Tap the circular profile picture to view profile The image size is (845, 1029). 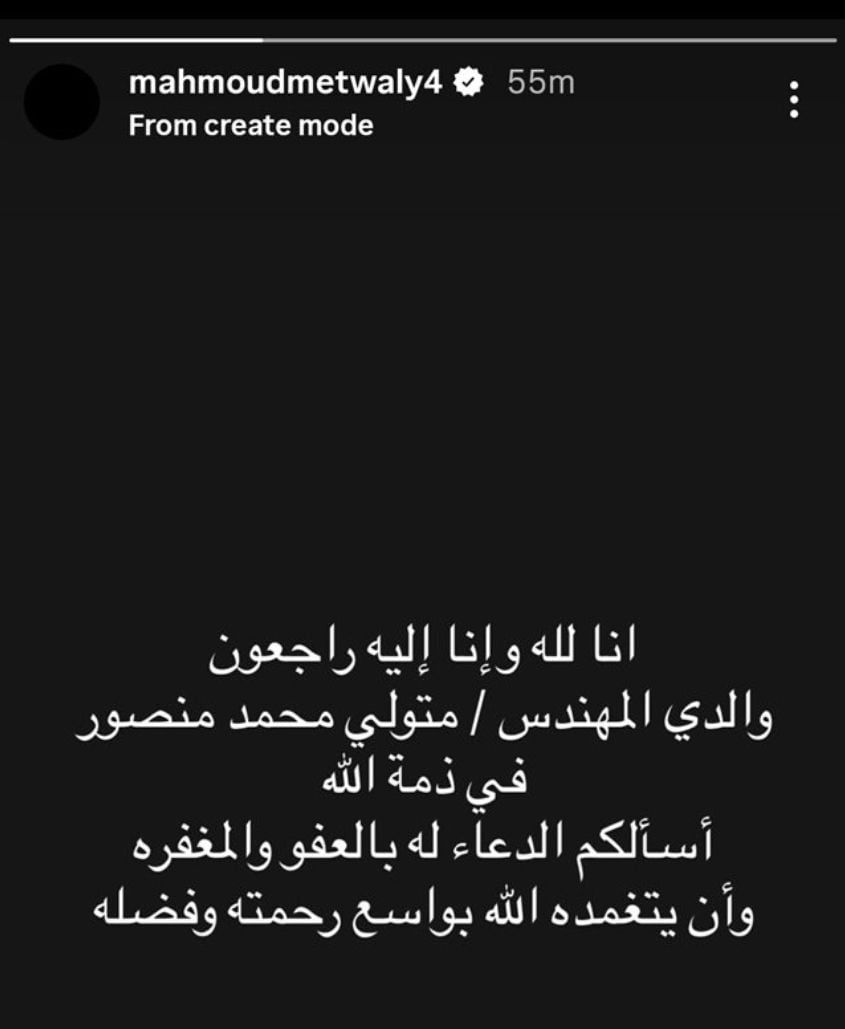click(64, 103)
